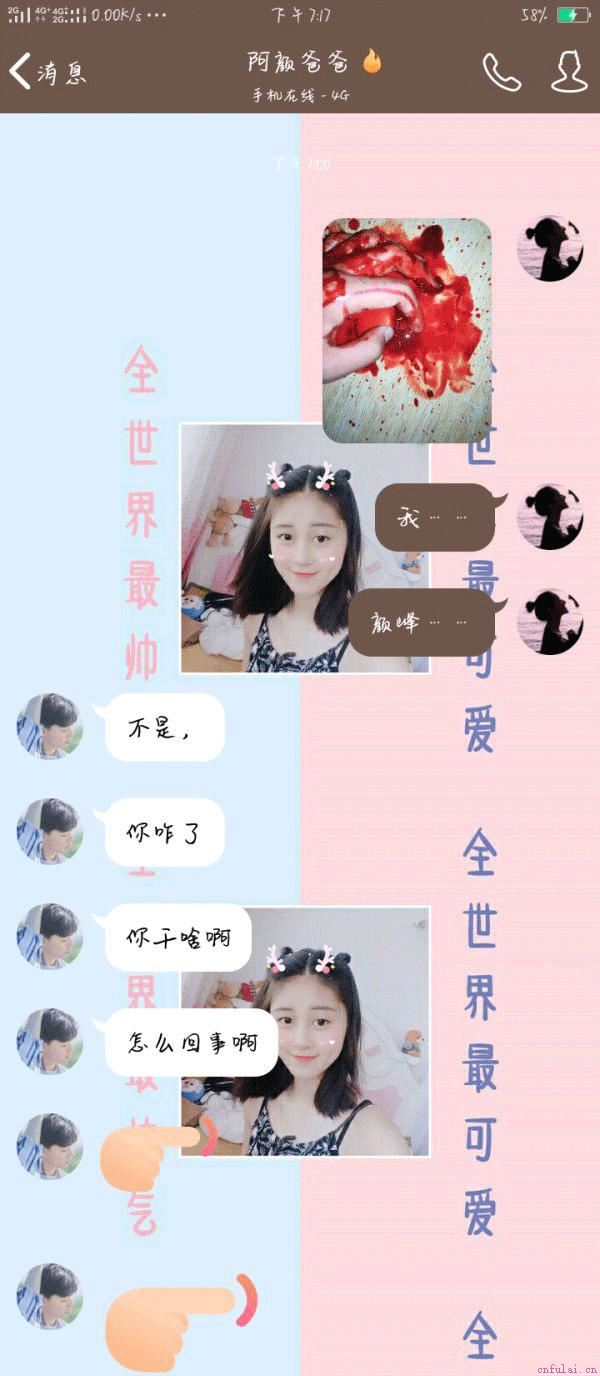Go back to the 消息 list

47,72
